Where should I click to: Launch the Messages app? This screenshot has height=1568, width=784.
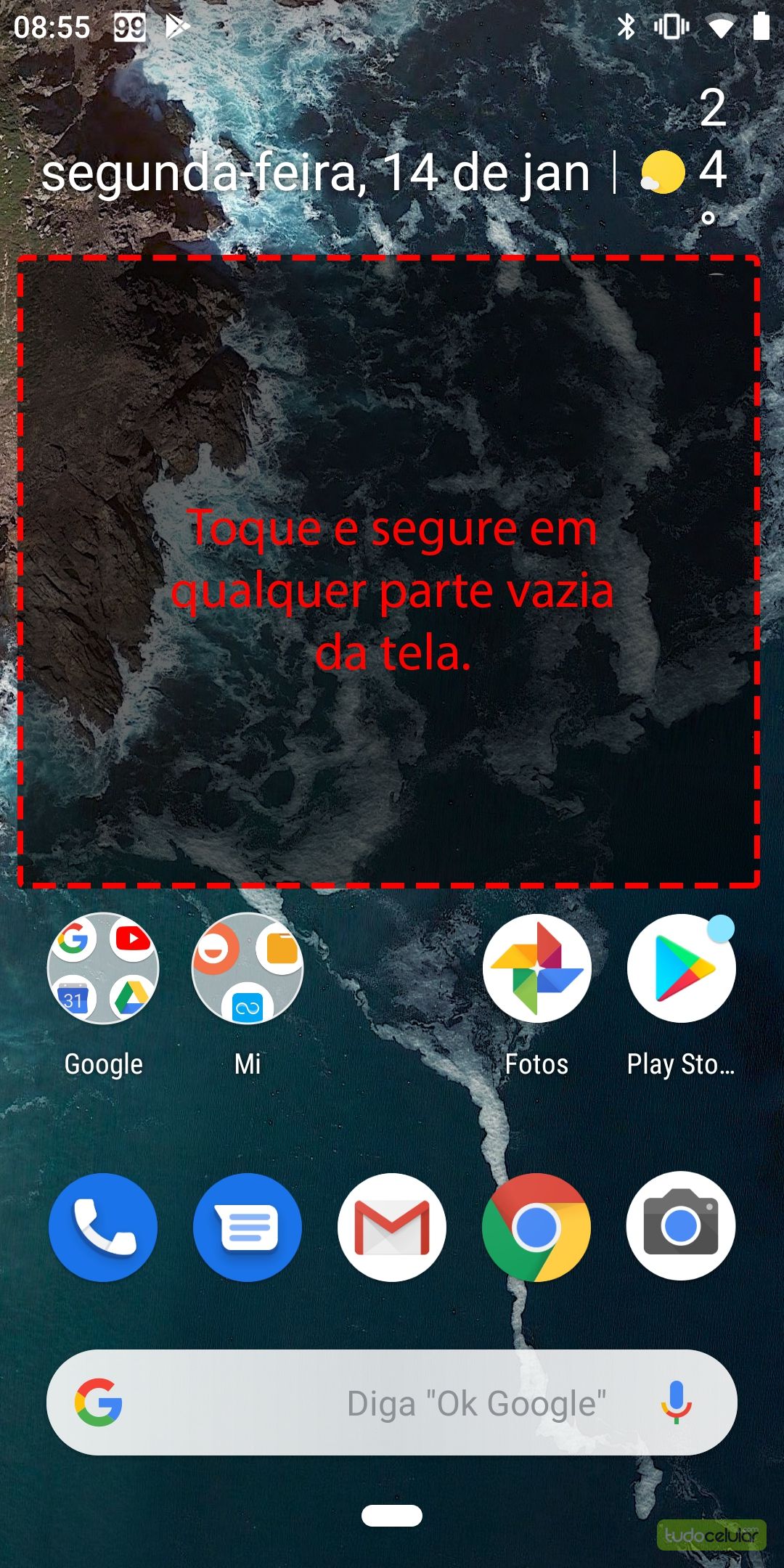click(248, 1227)
